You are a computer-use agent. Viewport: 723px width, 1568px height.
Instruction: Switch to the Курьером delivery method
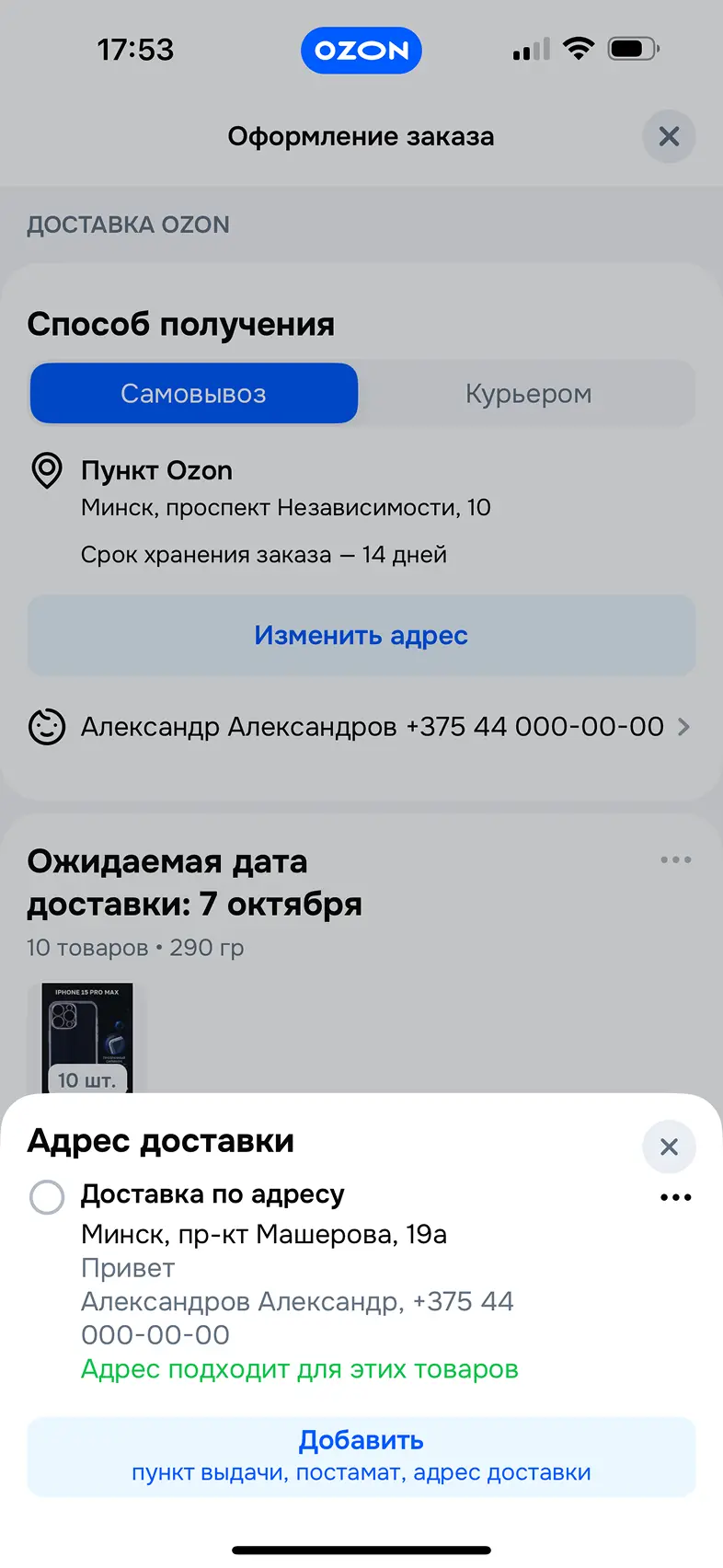(528, 394)
